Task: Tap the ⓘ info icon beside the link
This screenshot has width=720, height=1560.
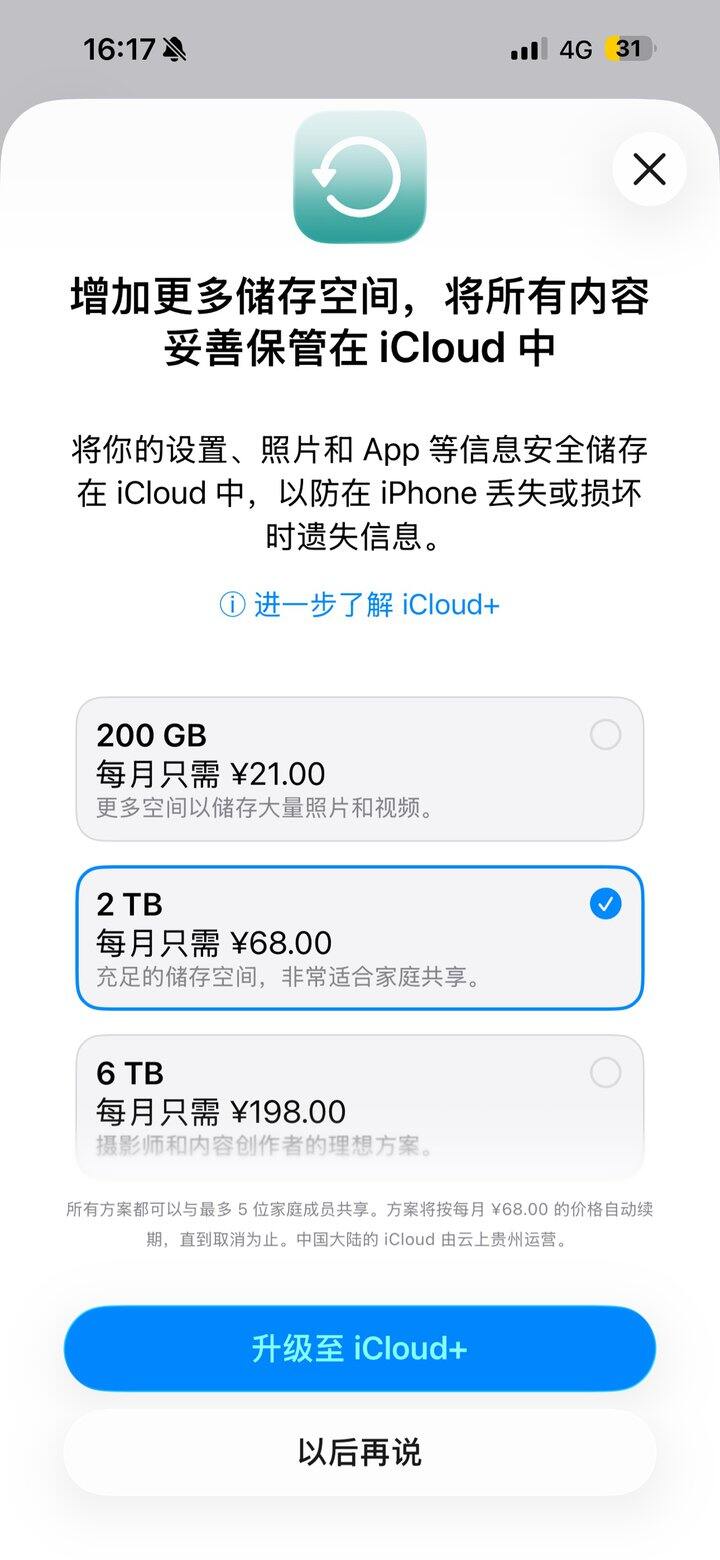Action: [x=230, y=605]
